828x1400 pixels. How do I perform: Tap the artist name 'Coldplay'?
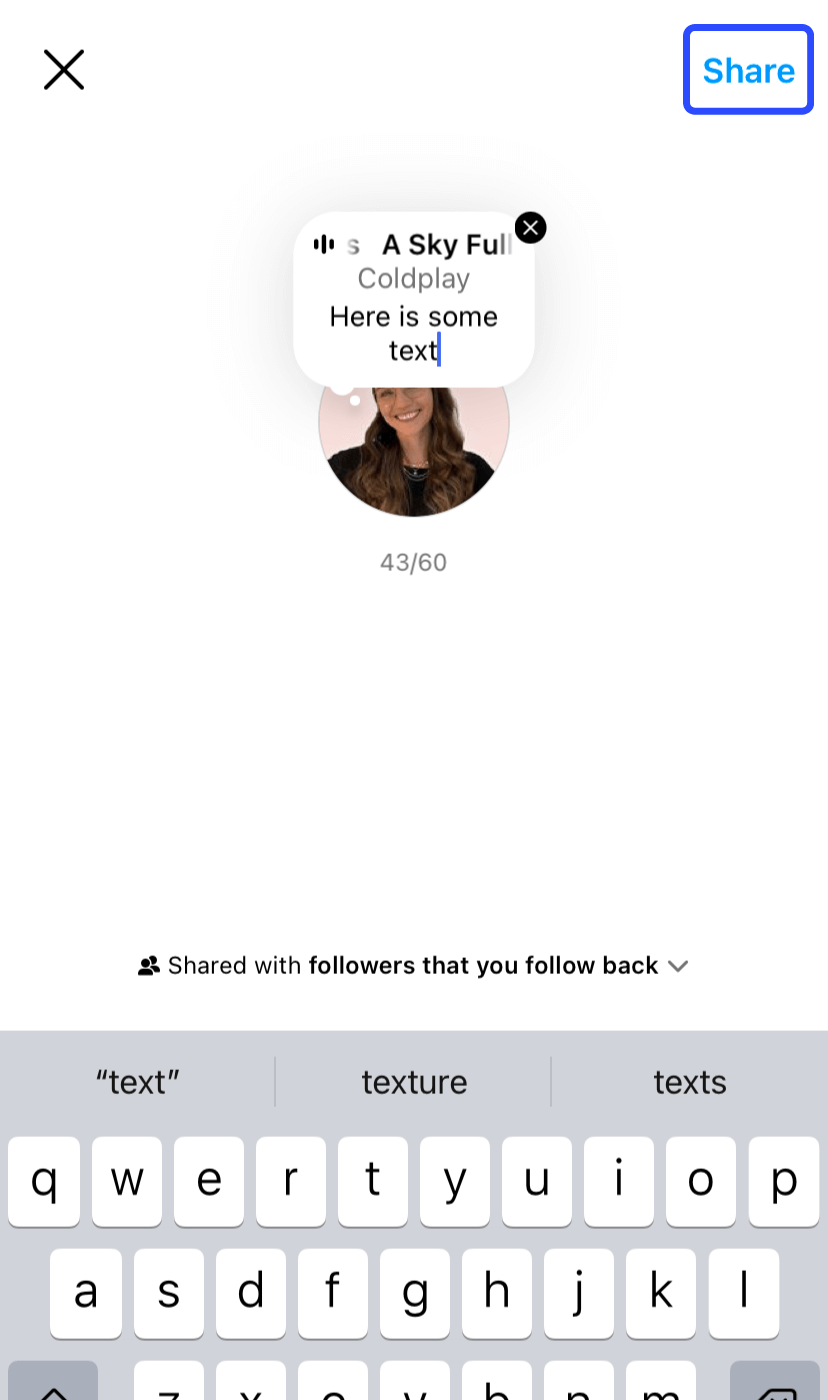coord(413,278)
